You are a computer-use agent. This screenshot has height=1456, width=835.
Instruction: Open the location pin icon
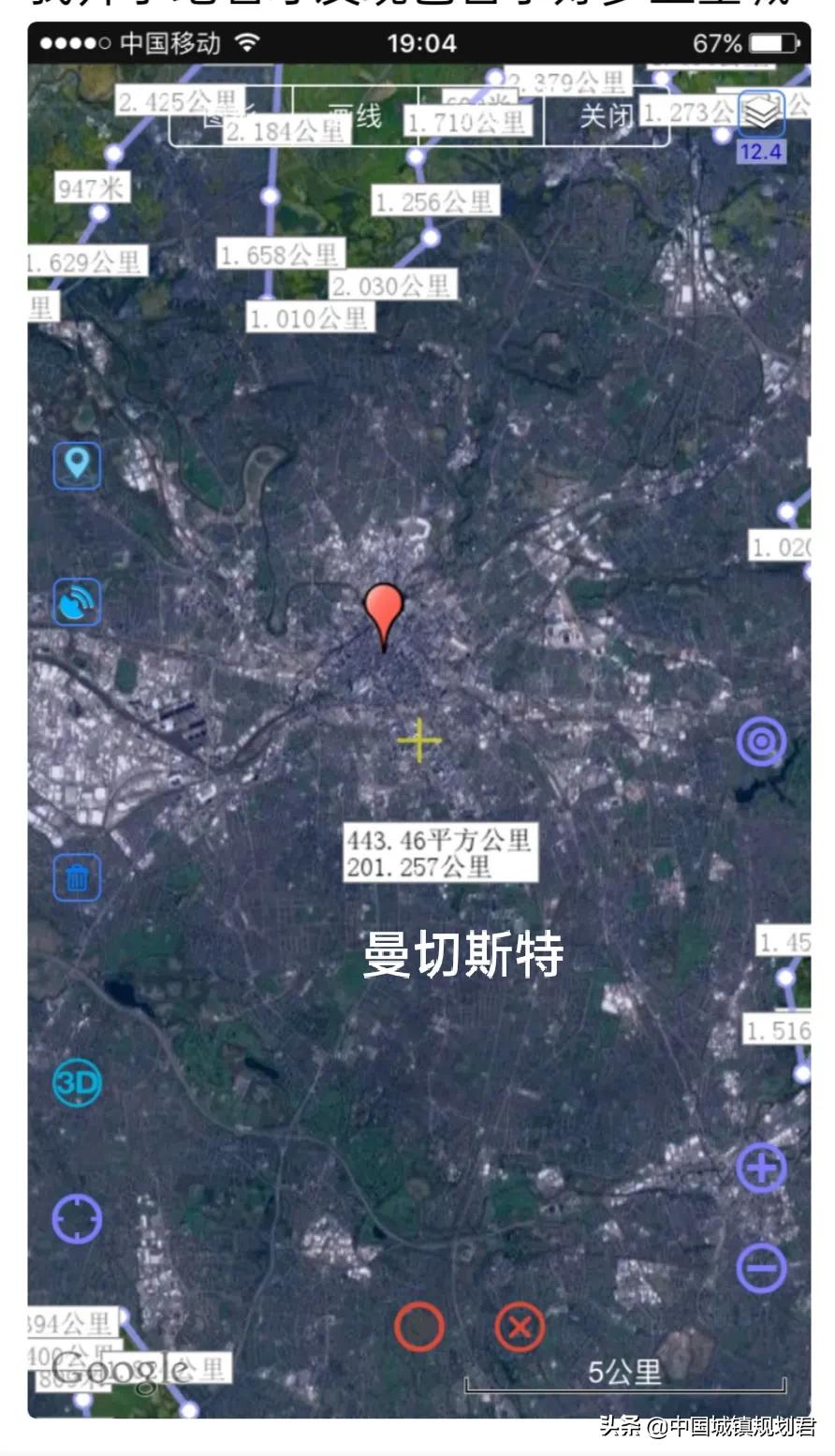coord(77,464)
